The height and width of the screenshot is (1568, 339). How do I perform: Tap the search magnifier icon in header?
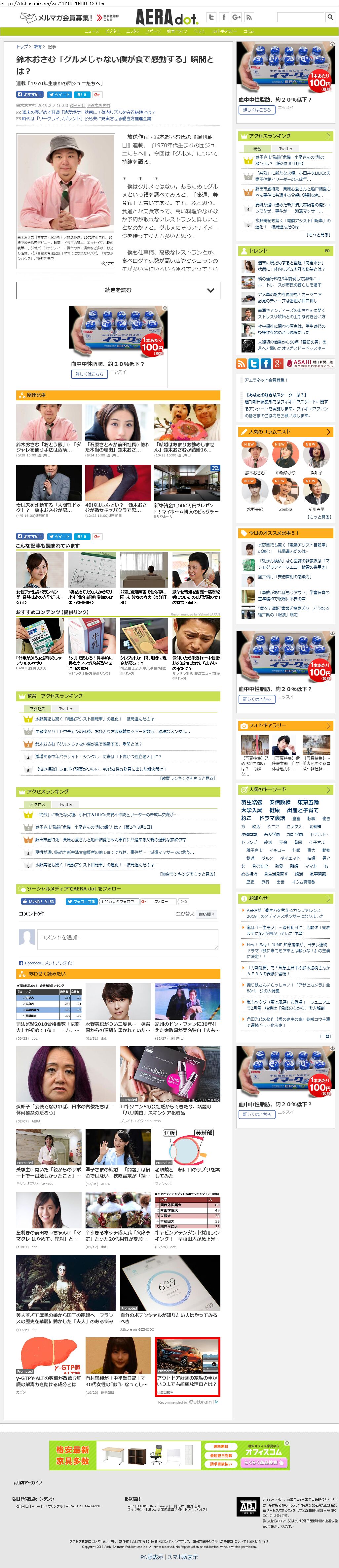(330, 17)
